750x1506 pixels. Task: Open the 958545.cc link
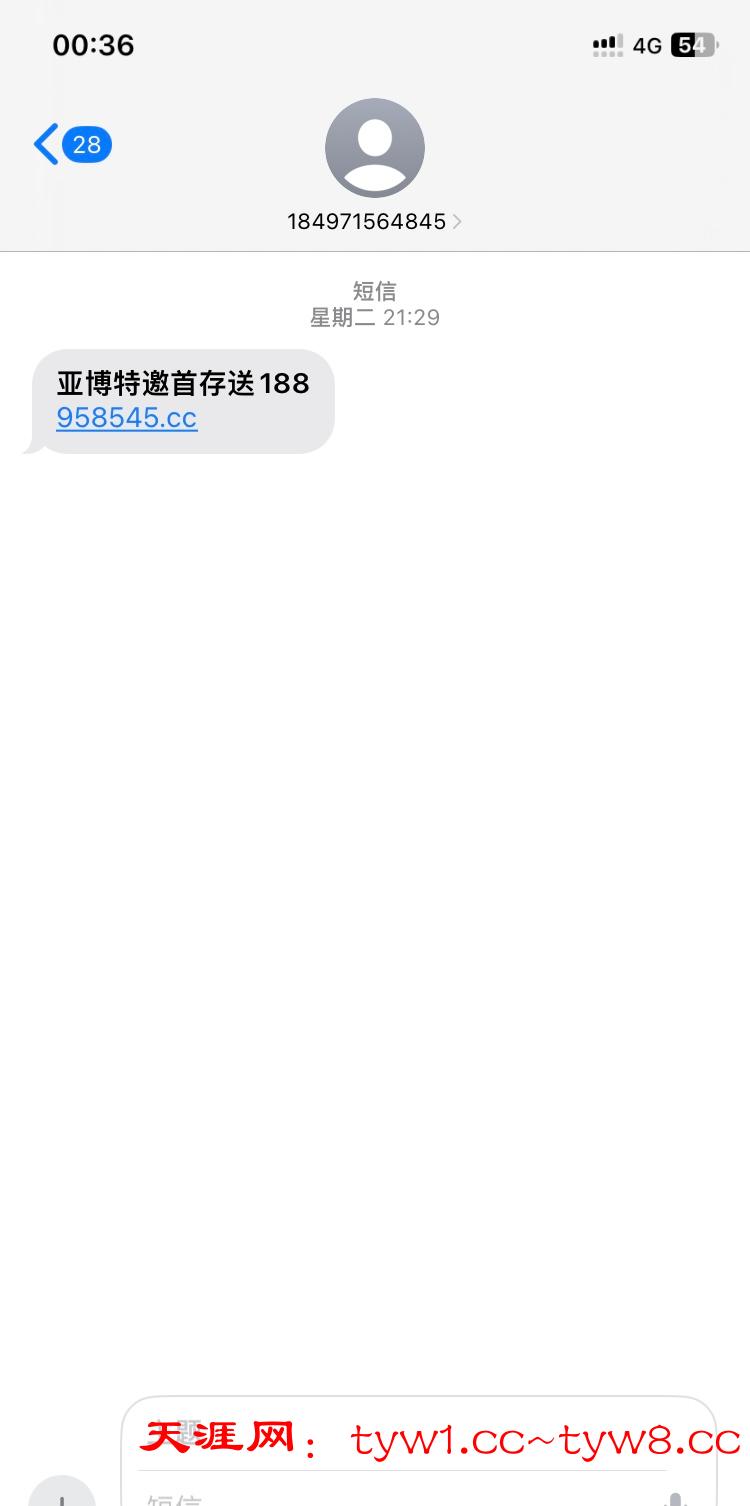127,417
